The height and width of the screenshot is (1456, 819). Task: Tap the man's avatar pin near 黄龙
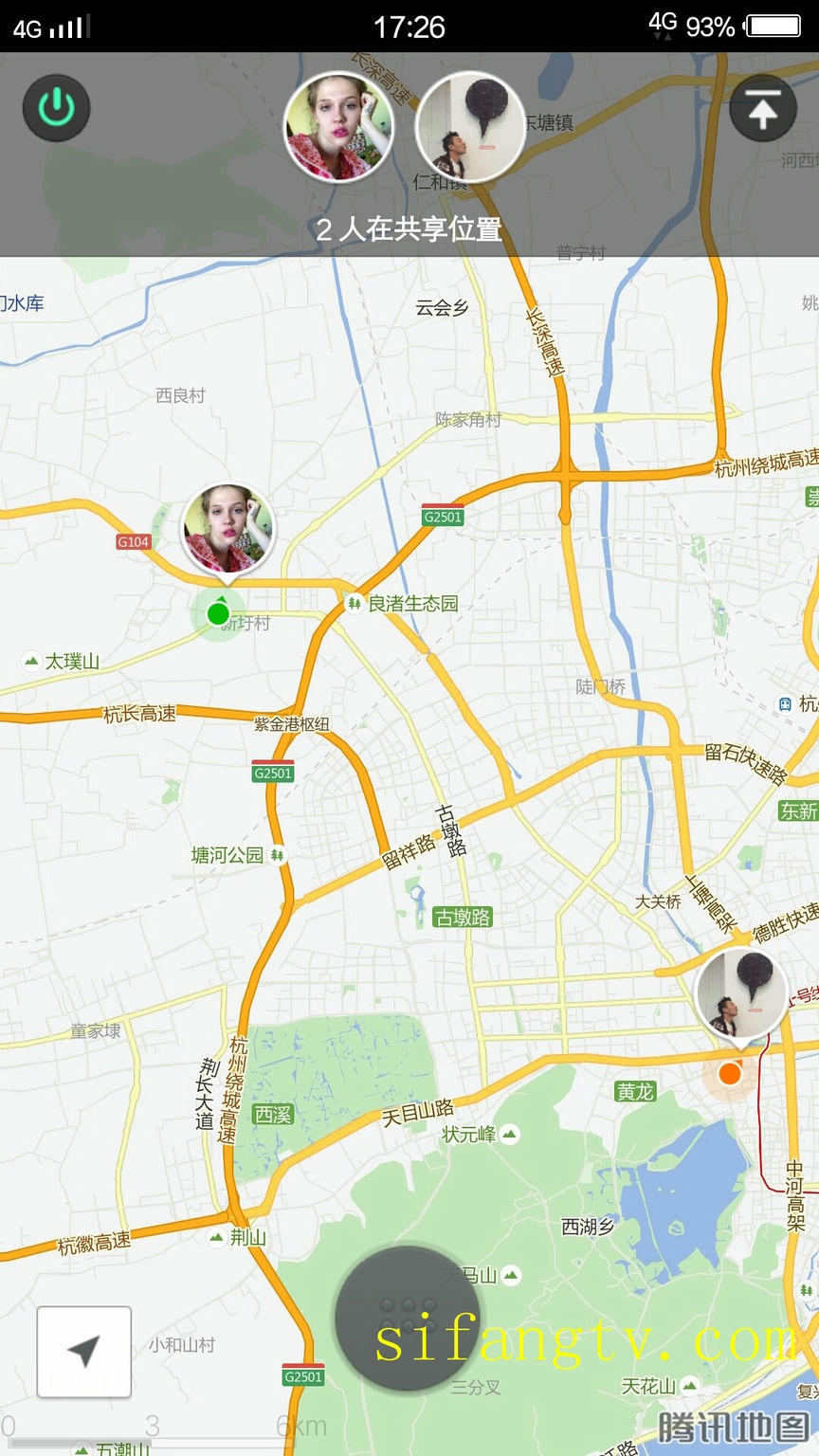(x=741, y=994)
